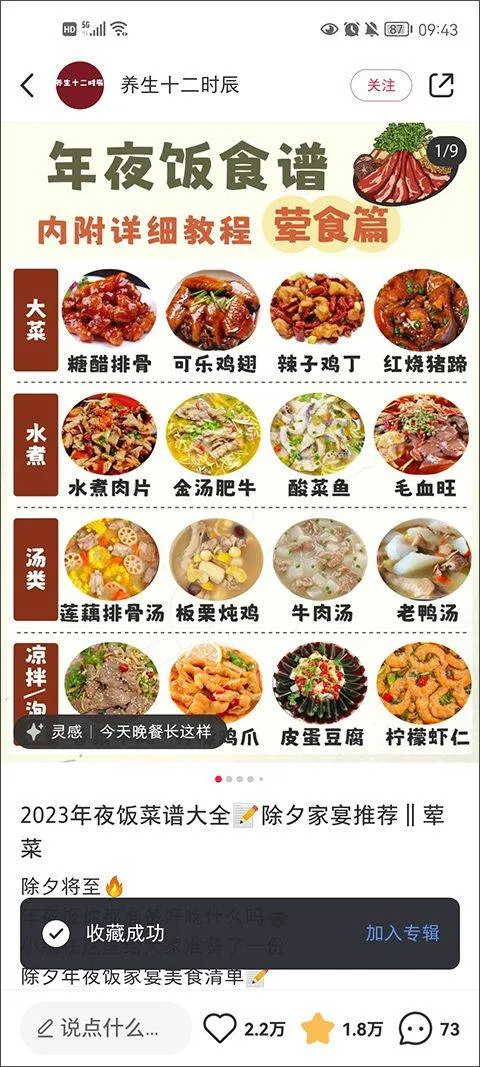Screen dimensions: 480x1067
Task: Open the 年夜饭食谱 image full screen
Action: [x=240, y=442]
